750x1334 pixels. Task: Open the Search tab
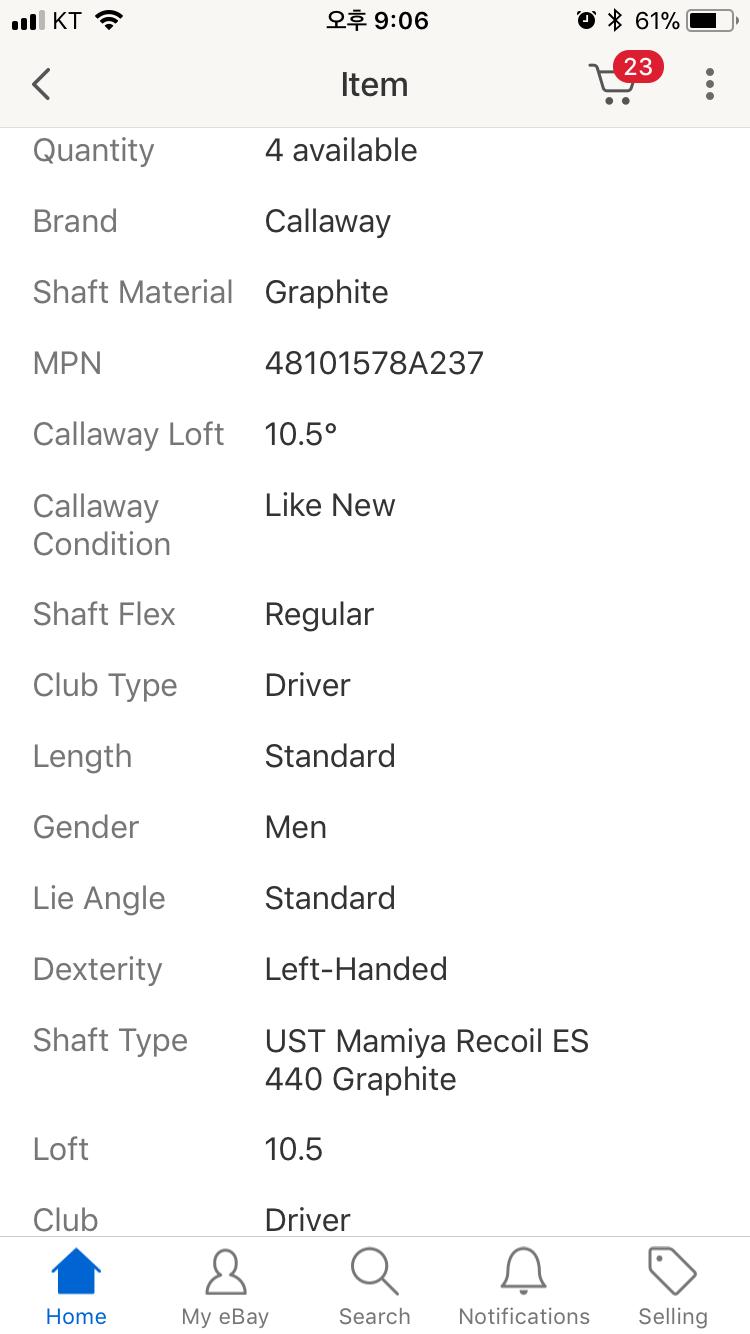pos(374,1286)
